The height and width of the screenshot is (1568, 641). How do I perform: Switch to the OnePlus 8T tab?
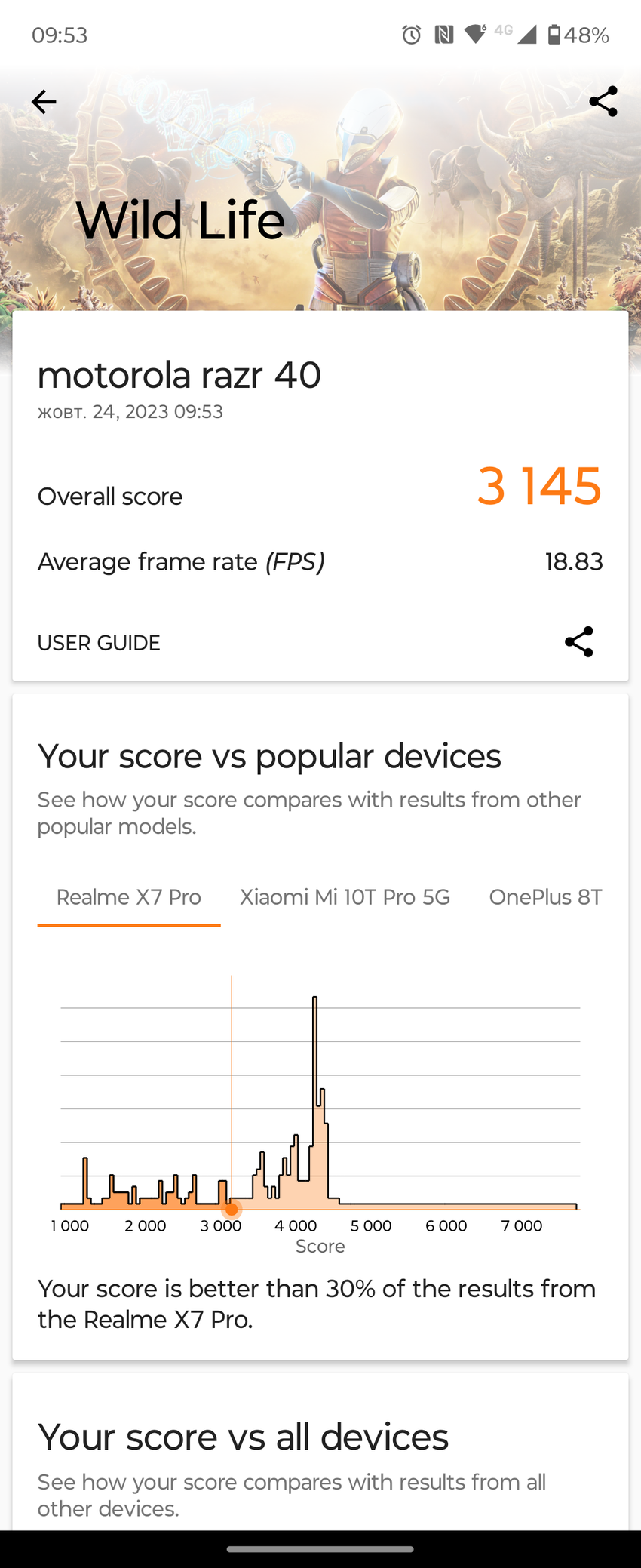click(545, 897)
